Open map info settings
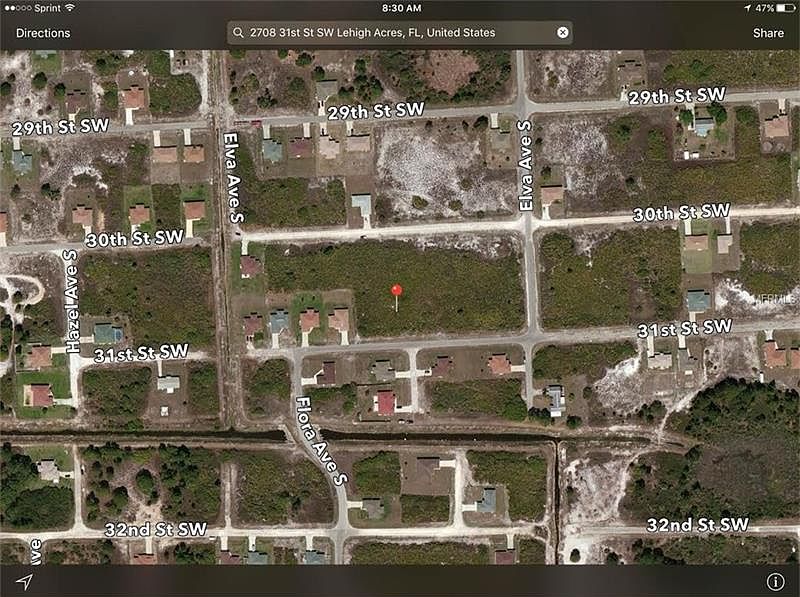This screenshot has height=597, width=800. pos(775,582)
